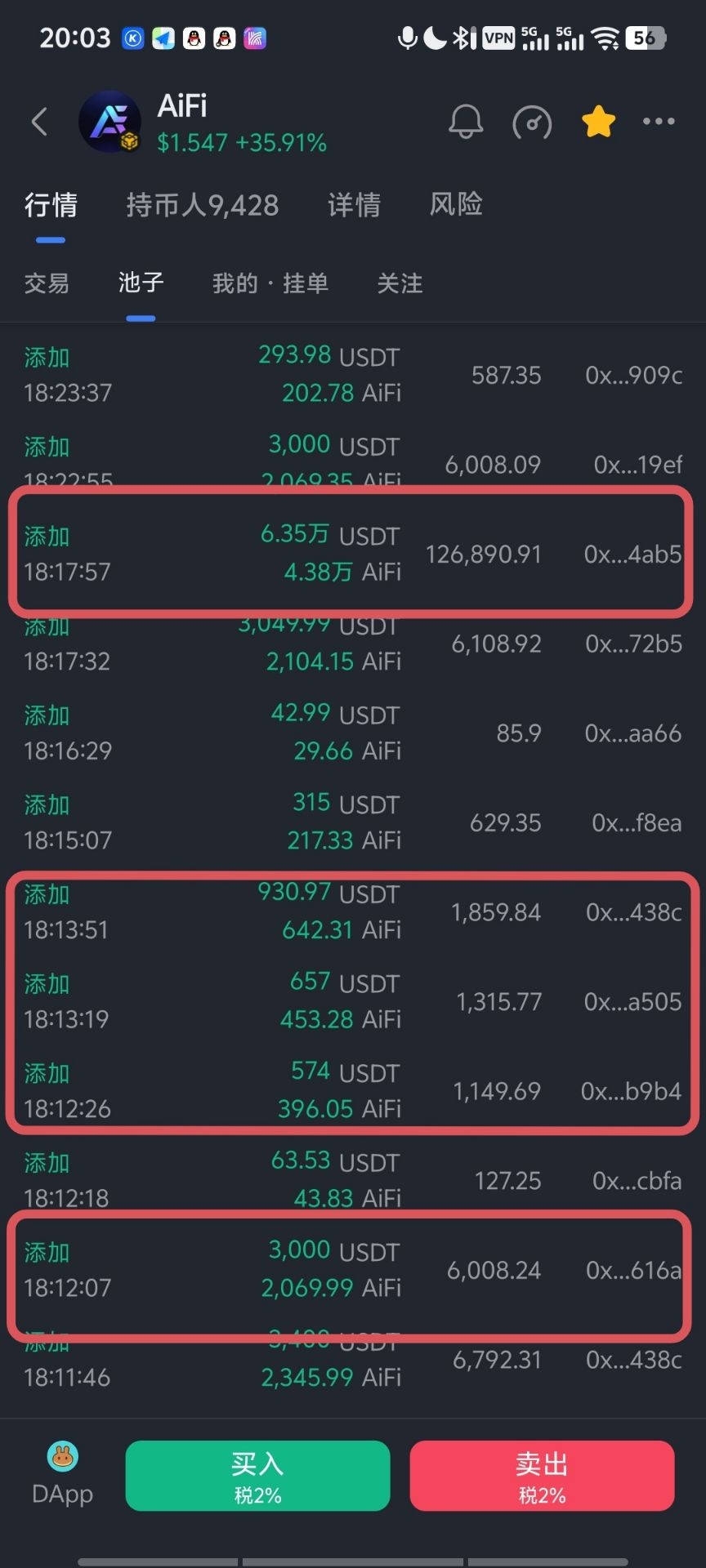Remove AiFi from favorites star
The height and width of the screenshot is (1568, 706).
coord(598,122)
